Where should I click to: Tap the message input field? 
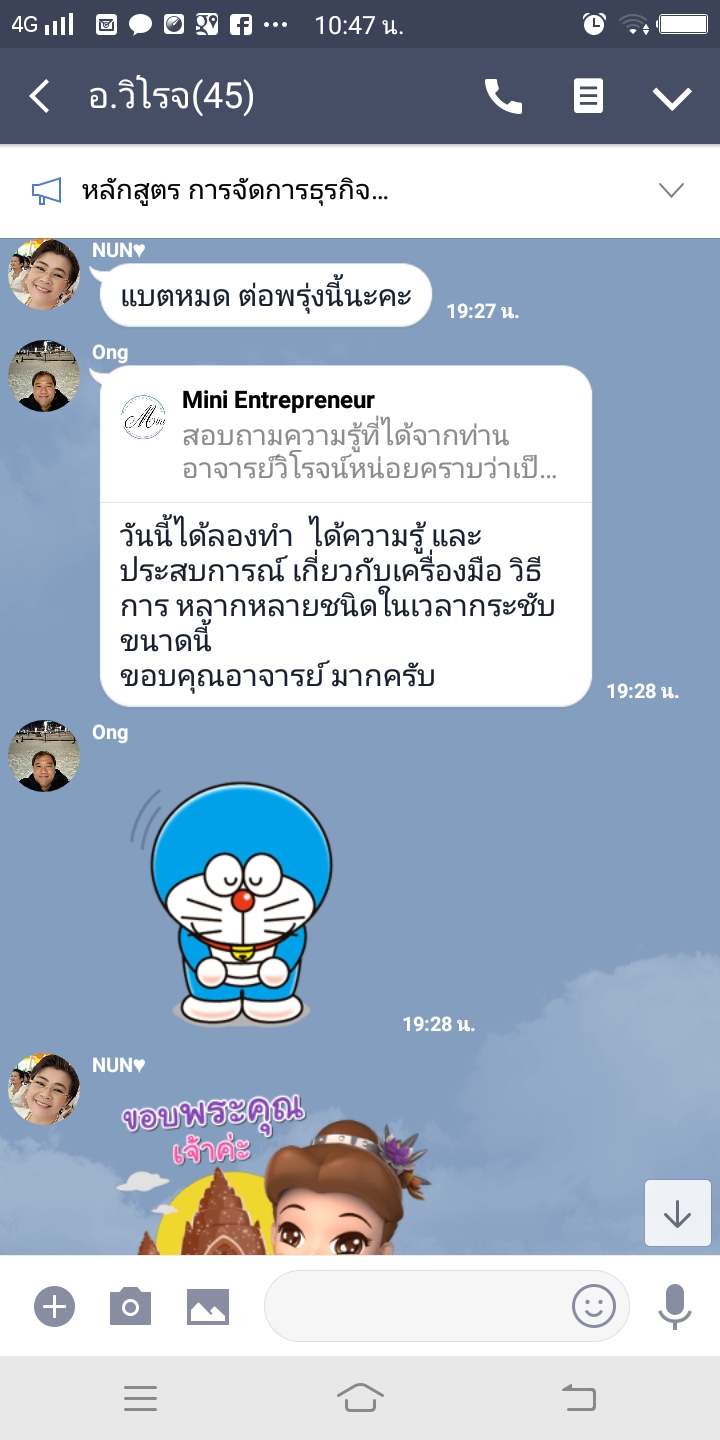(415, 1306)
